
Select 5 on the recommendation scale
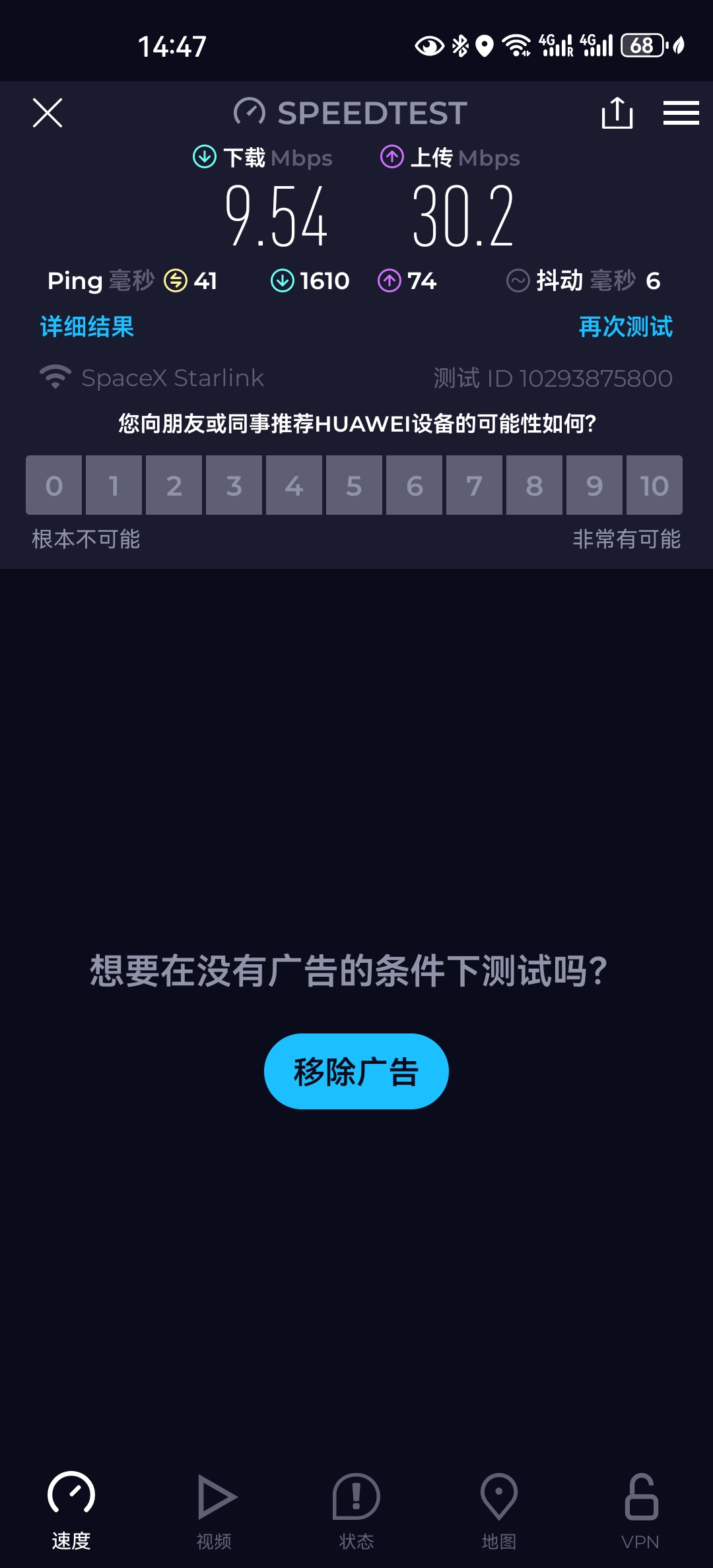(354, 486)
